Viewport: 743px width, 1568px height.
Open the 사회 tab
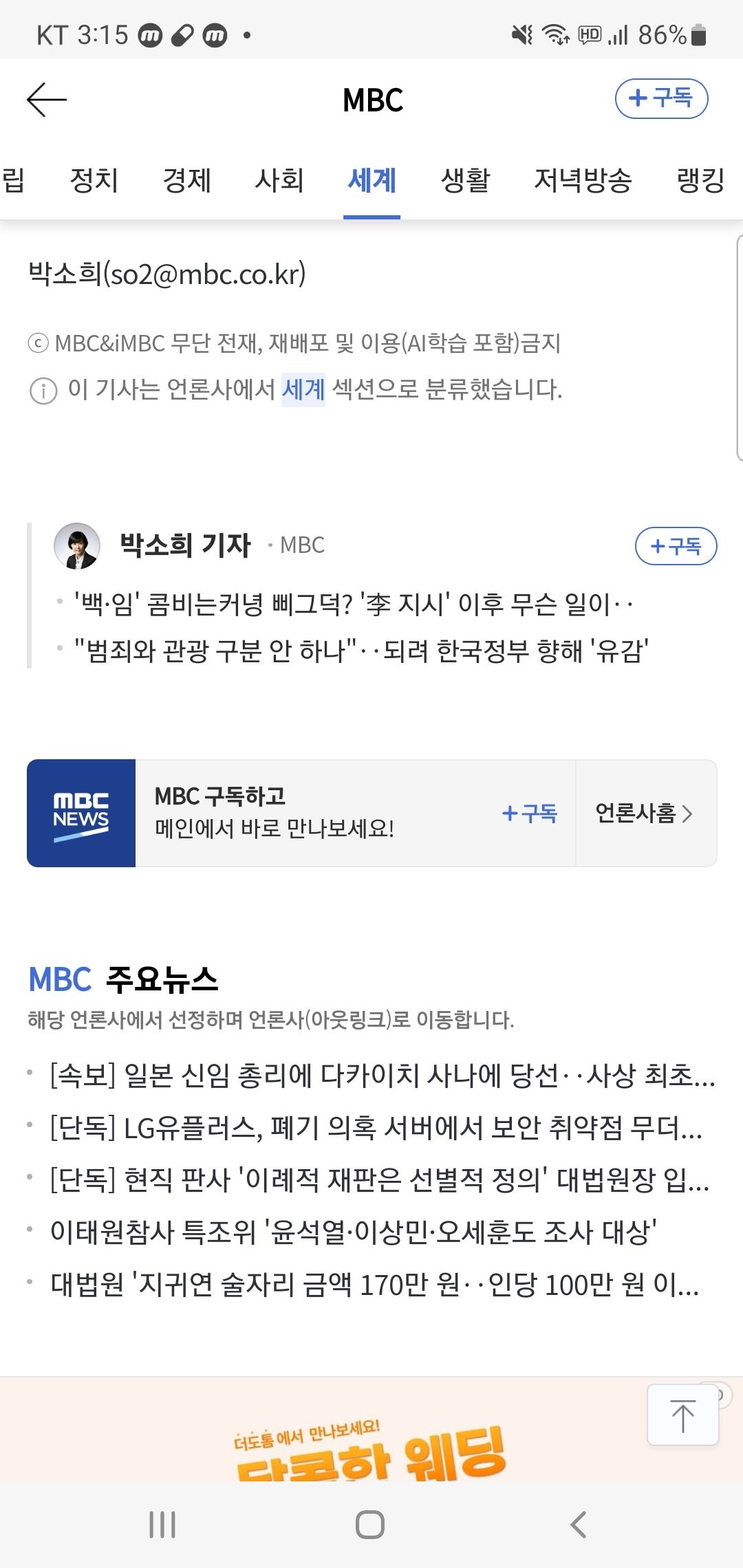279,180
